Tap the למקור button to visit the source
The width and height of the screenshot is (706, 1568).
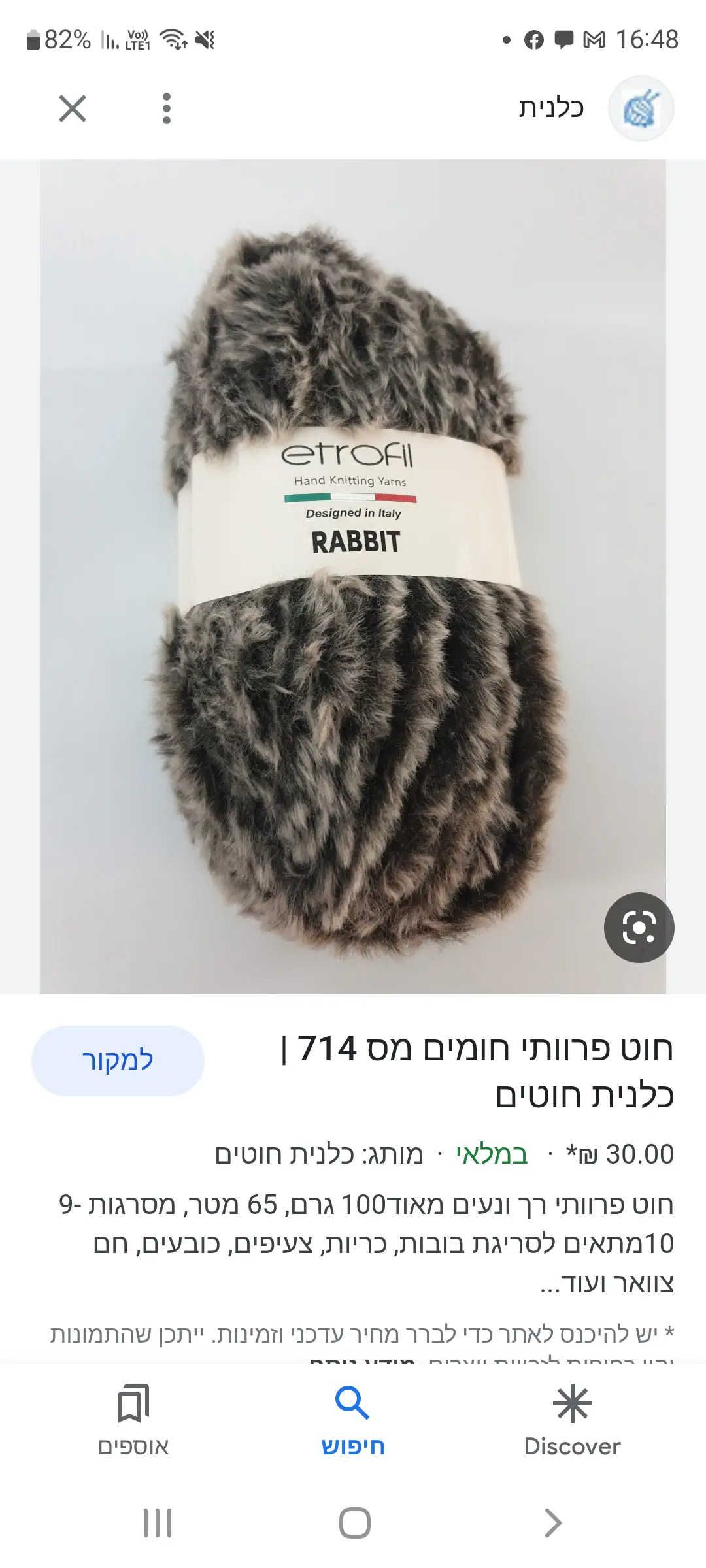tap(118, 1060)
